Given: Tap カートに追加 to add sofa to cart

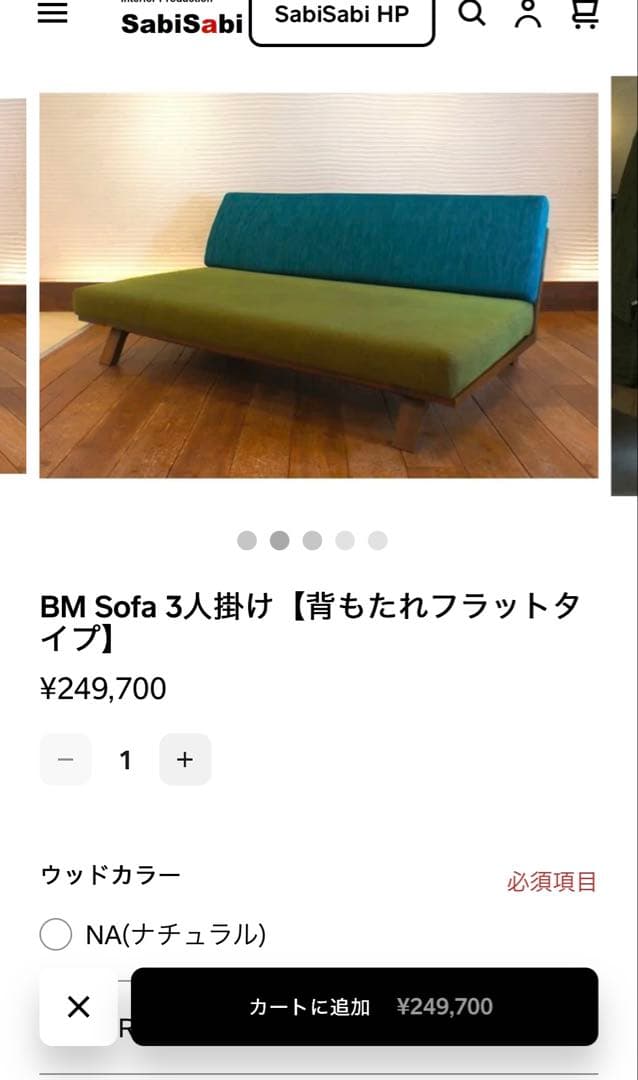Looking at the screenshot, I should tap(365, 1006).
